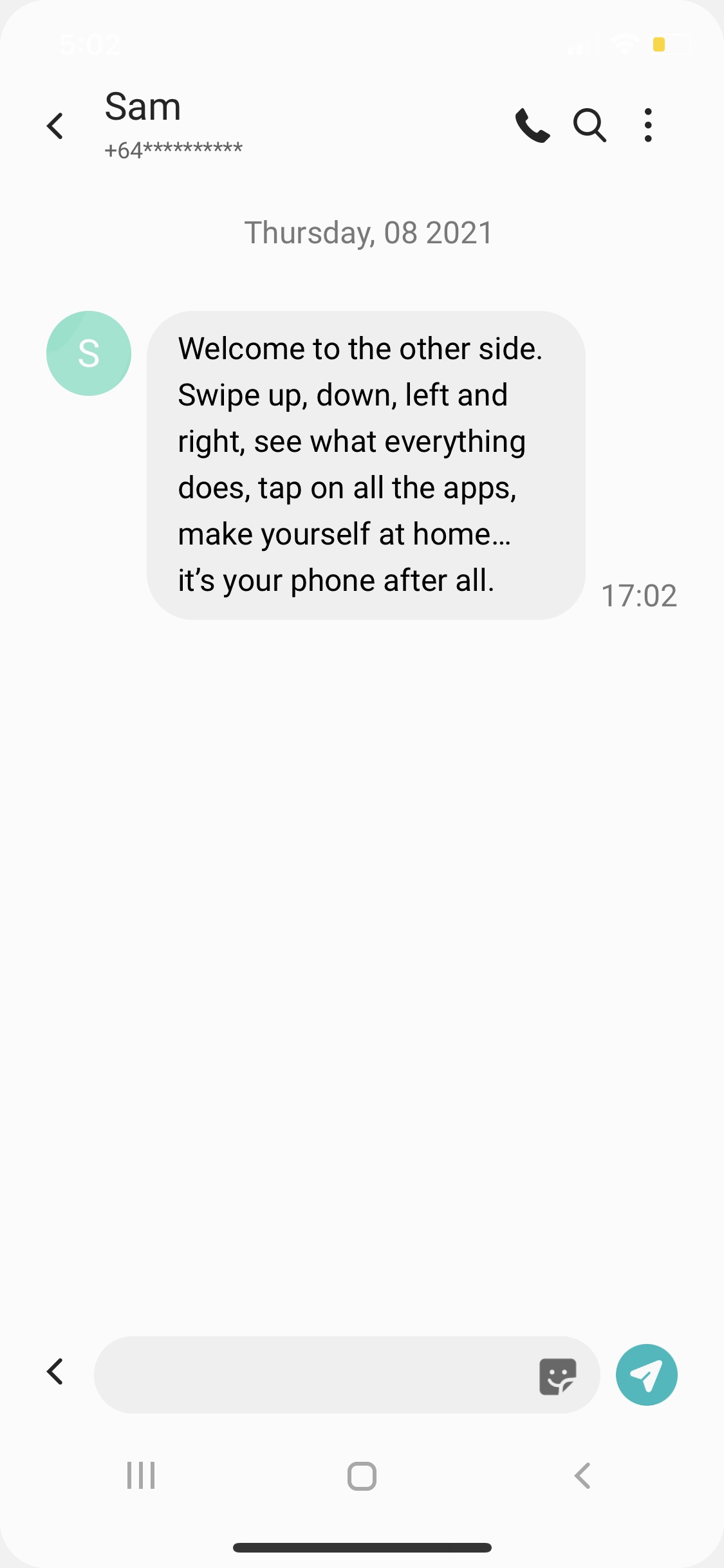Search within this conversation
The width and height of the screenshot is (724, 1568).
click(x=589, y=126)
